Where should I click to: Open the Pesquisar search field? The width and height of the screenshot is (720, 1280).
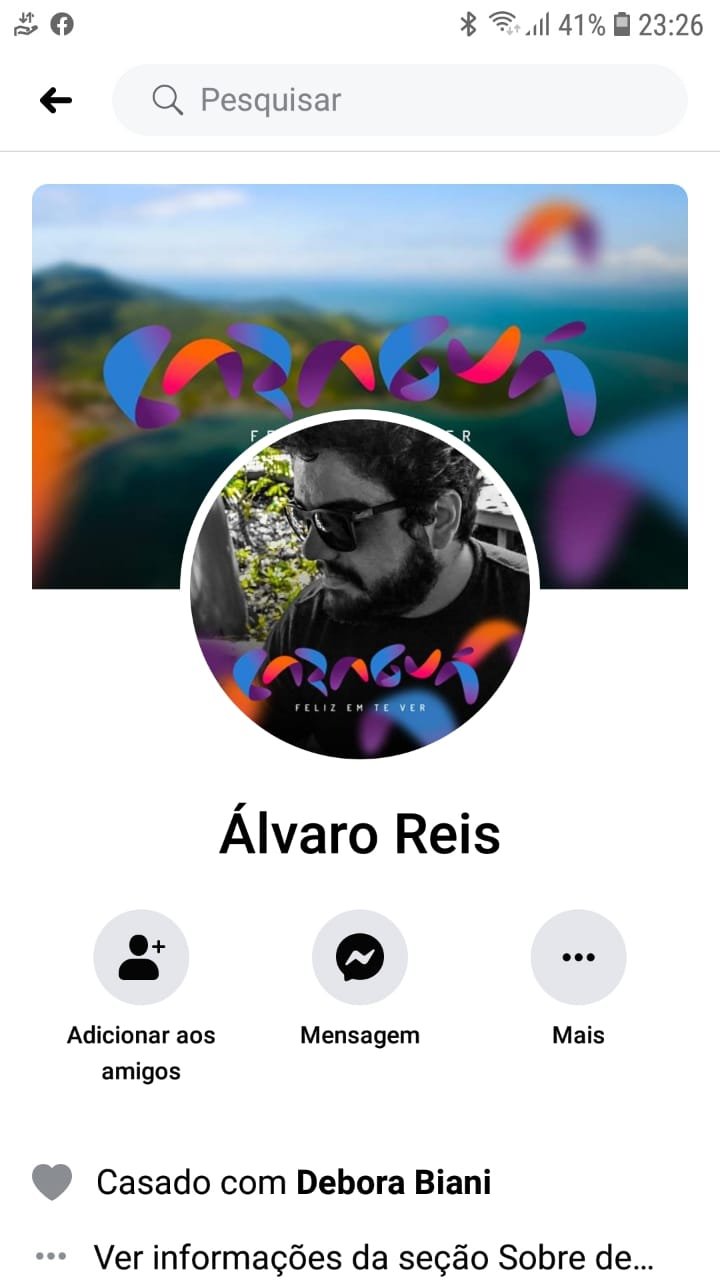pos(400,100)
